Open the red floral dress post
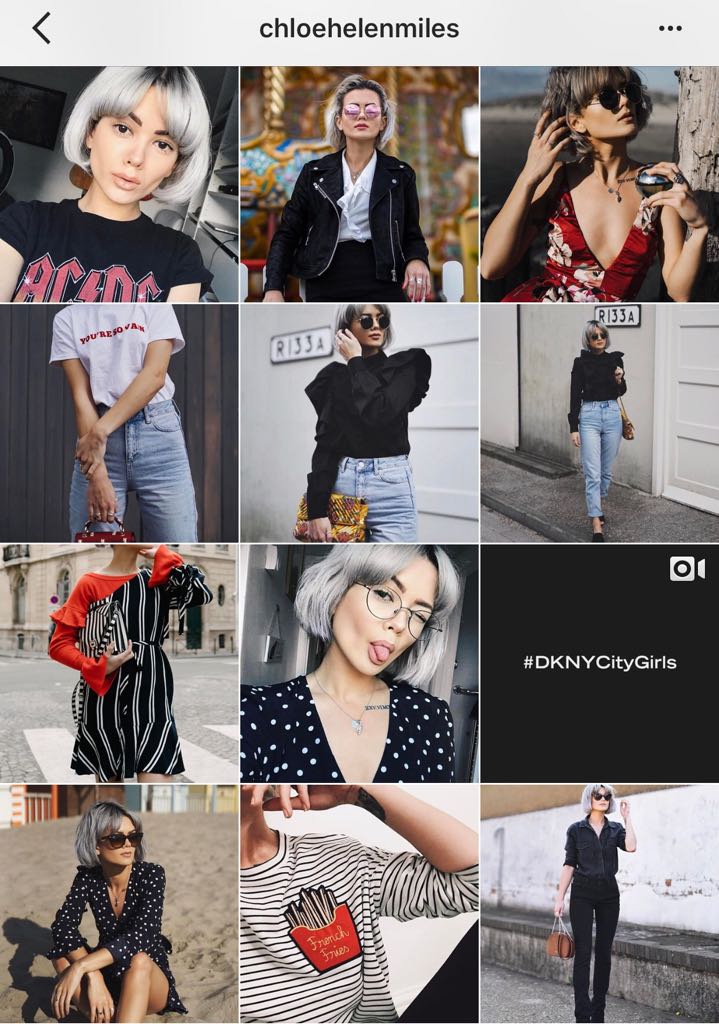 tap(599, 184)
